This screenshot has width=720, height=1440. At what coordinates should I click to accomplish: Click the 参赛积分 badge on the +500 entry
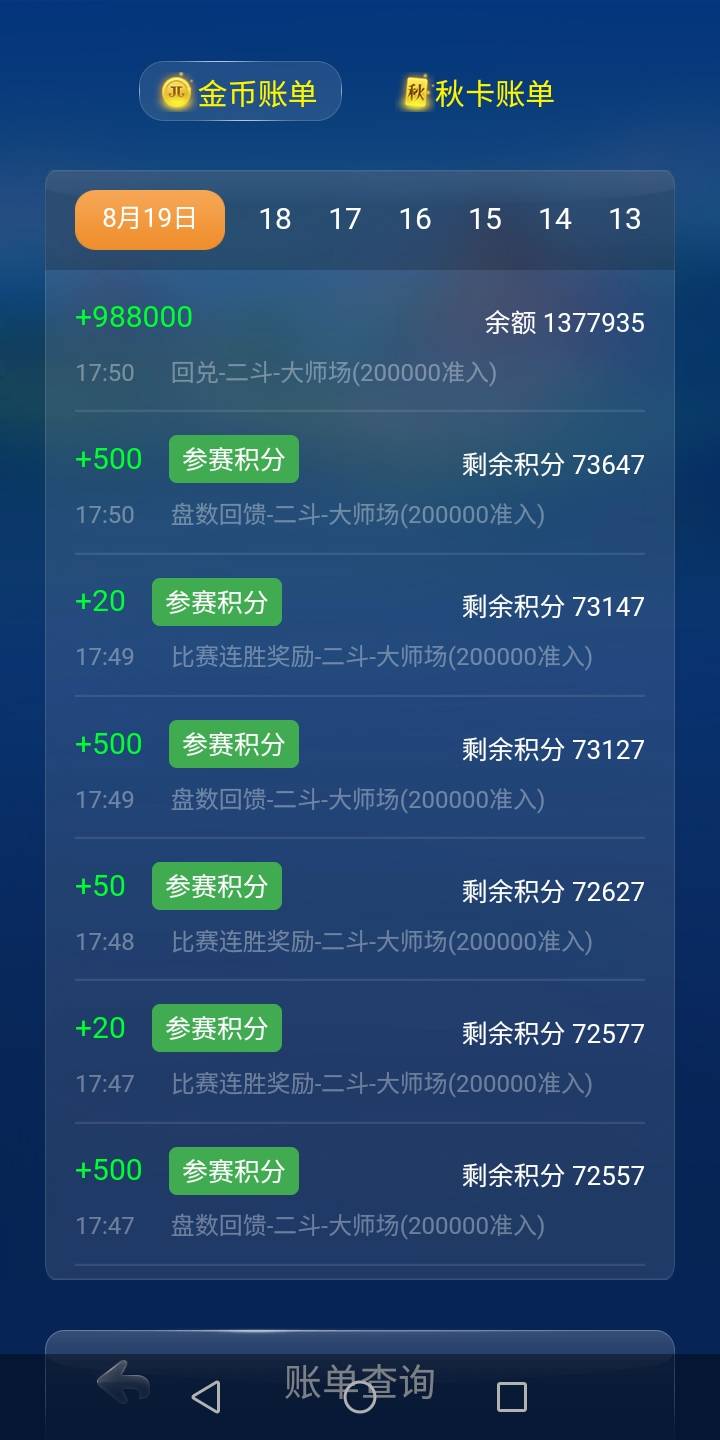pyautogui.click(x=233, y=458)
